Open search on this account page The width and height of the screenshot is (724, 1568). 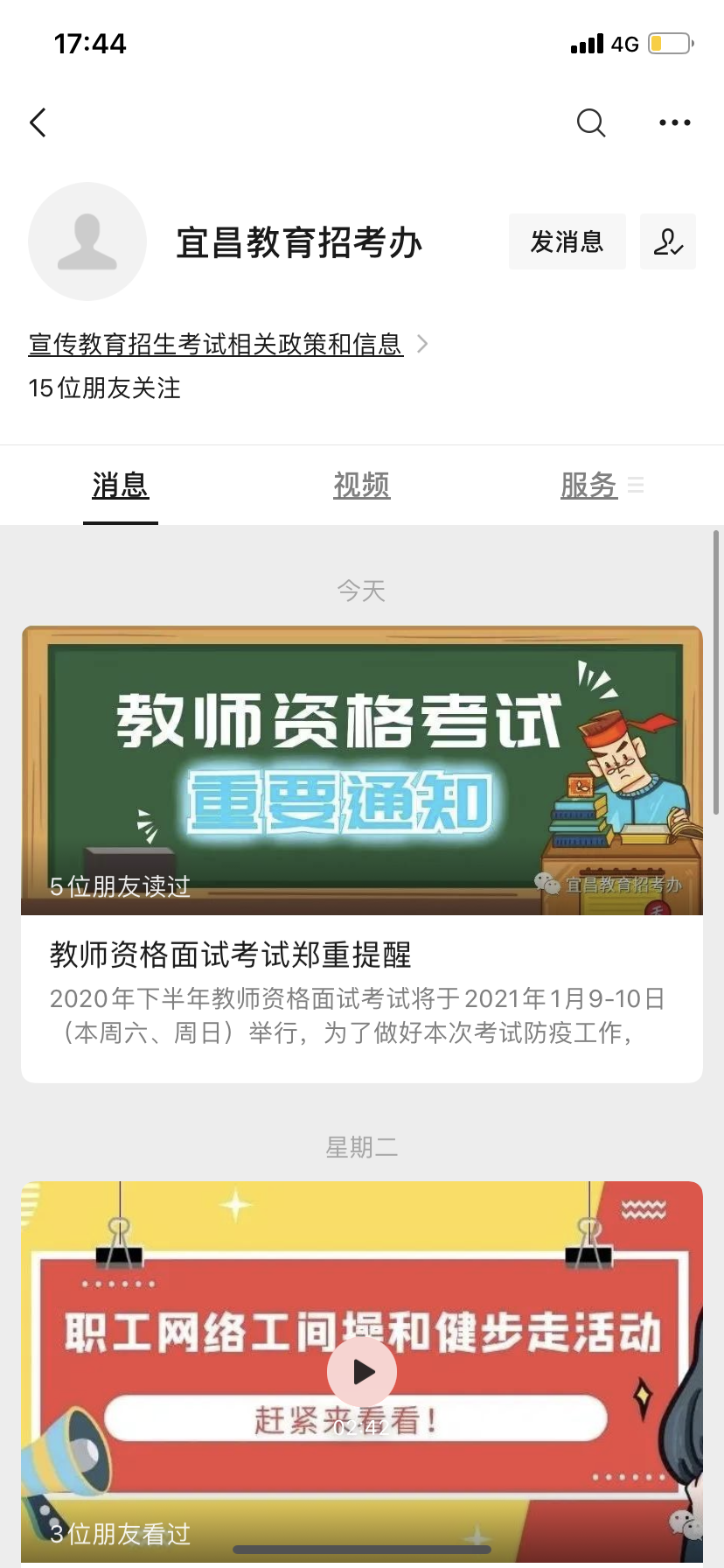[x=591, y=122]
